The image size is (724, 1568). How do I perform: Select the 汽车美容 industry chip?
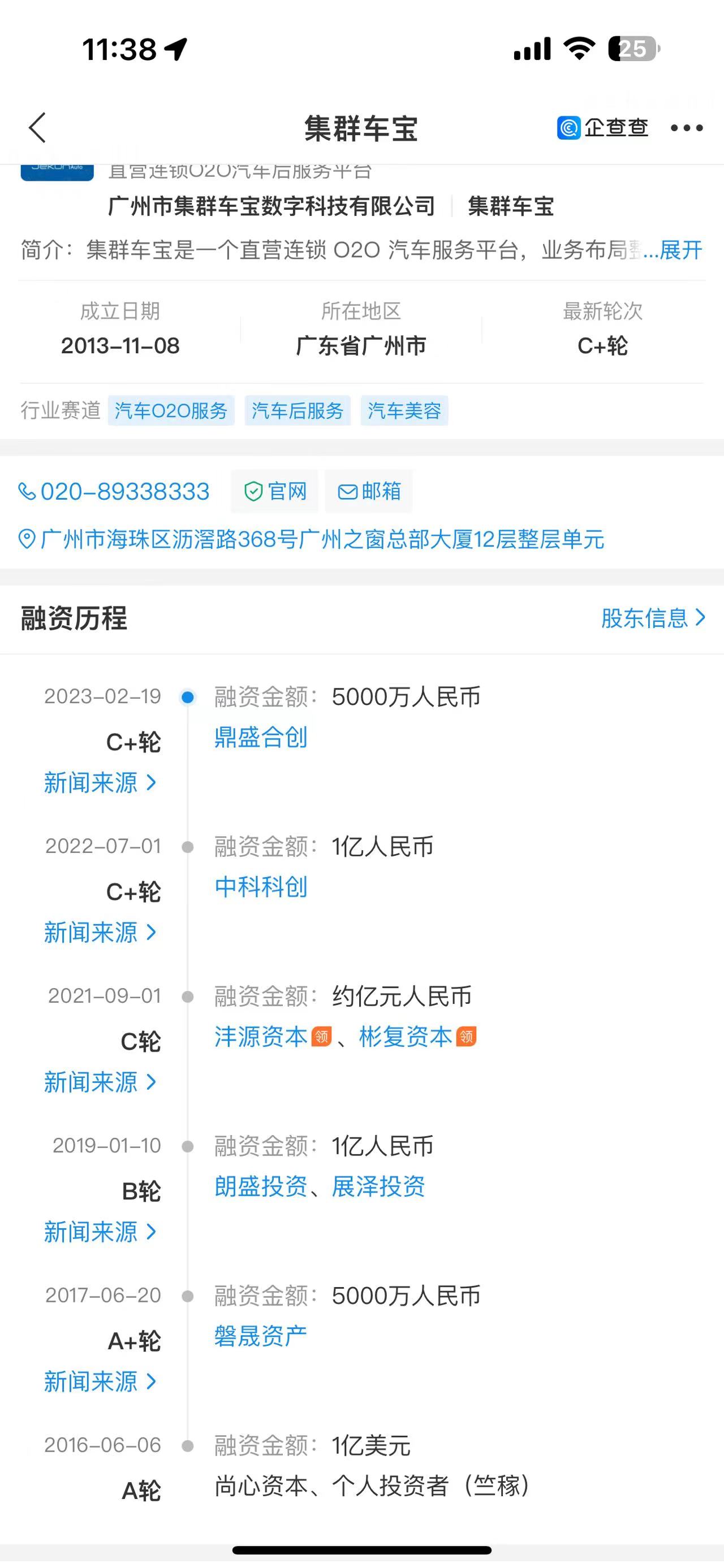click(404, 411)
